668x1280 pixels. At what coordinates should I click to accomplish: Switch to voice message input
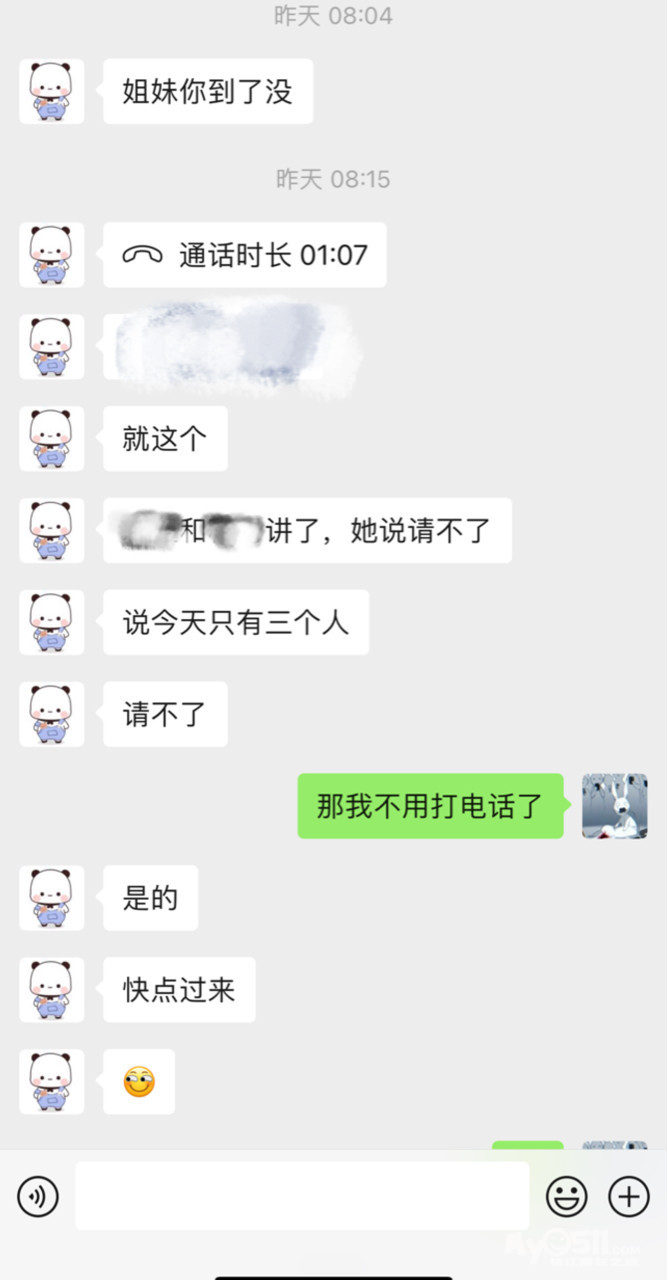point(38,1196)
